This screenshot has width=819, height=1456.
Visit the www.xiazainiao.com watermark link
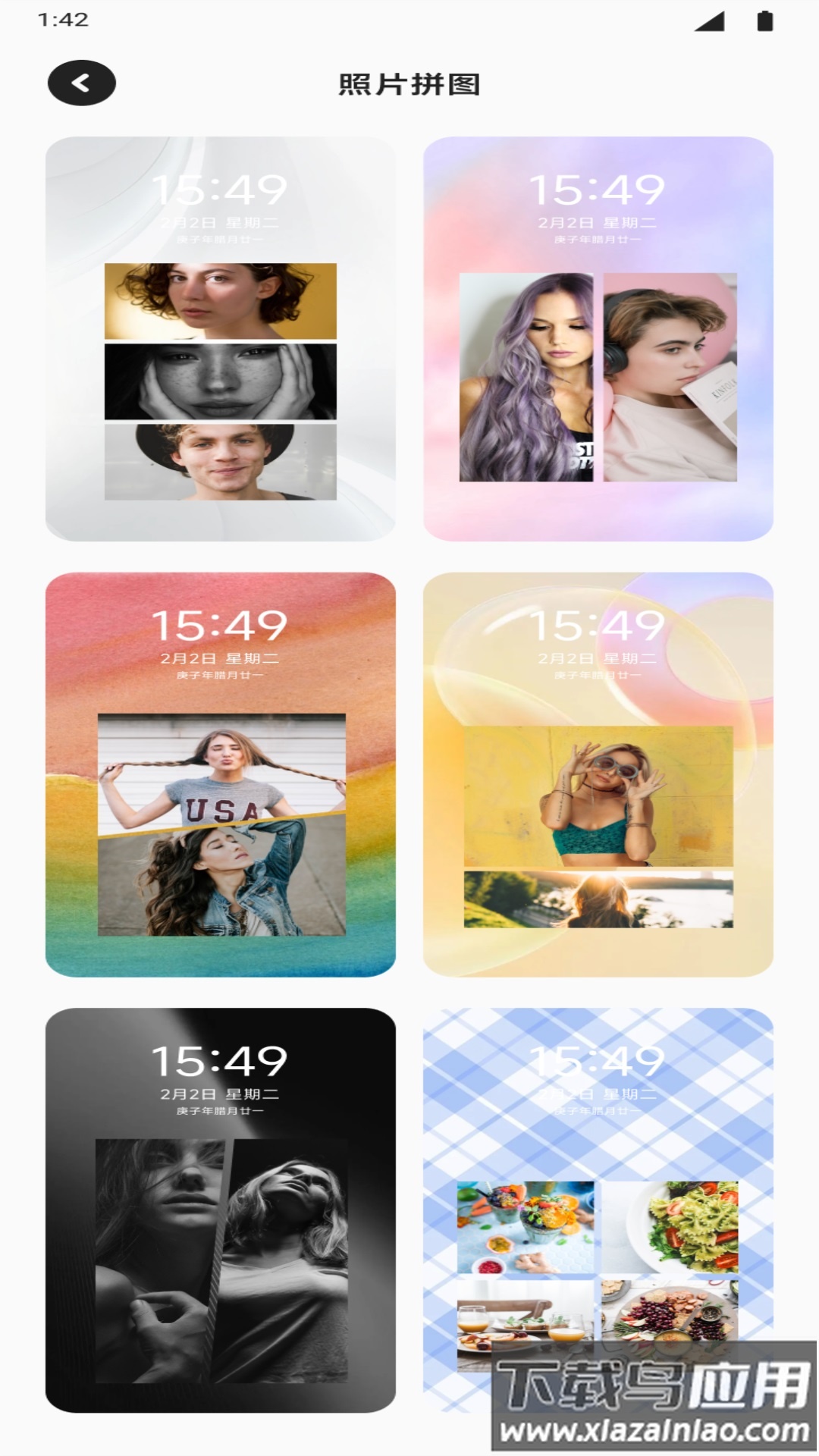tap(654, 1429)
